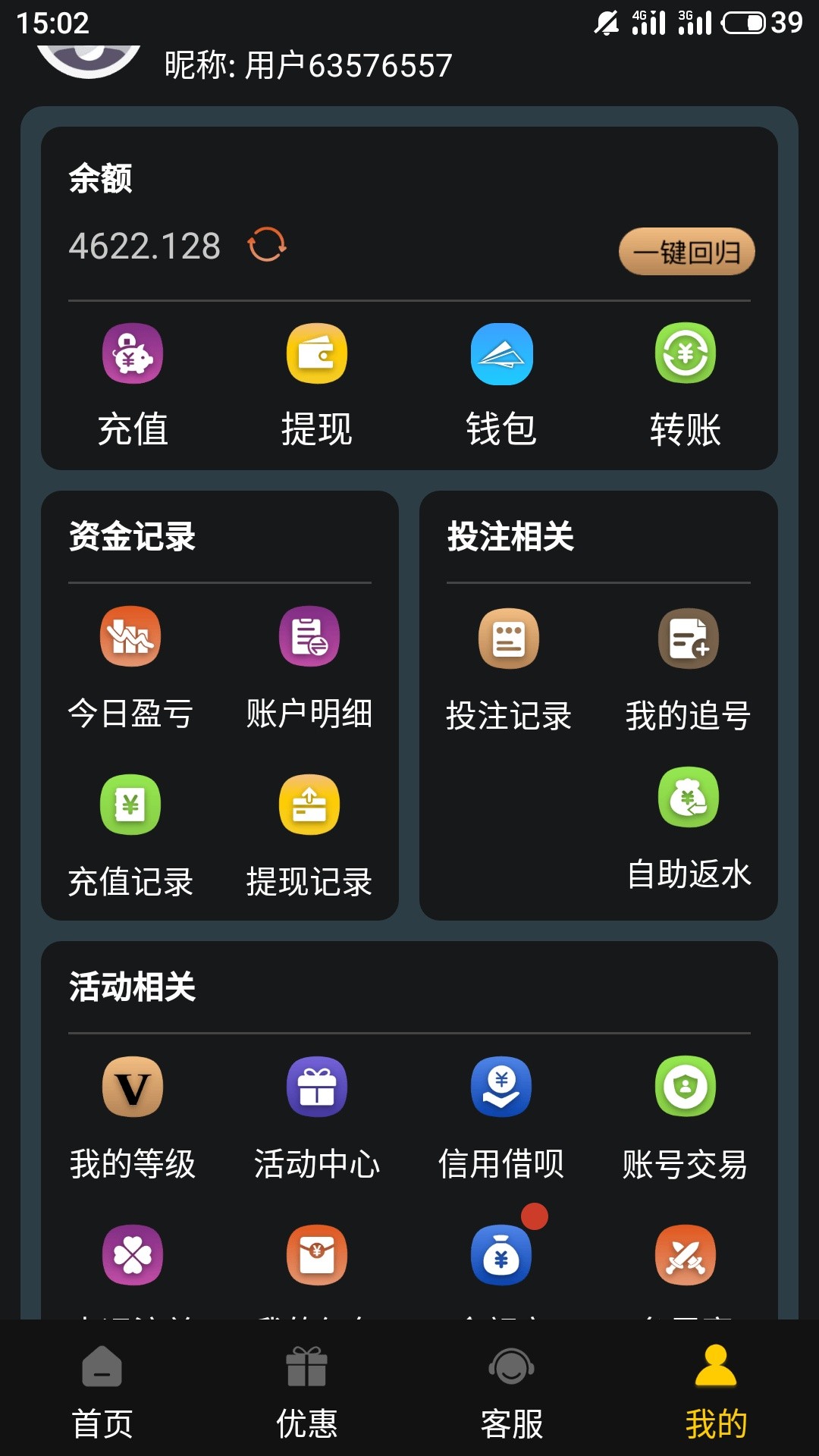
Task: Open 投注记录
Action: pyautogui.click(x=509, y=669)
